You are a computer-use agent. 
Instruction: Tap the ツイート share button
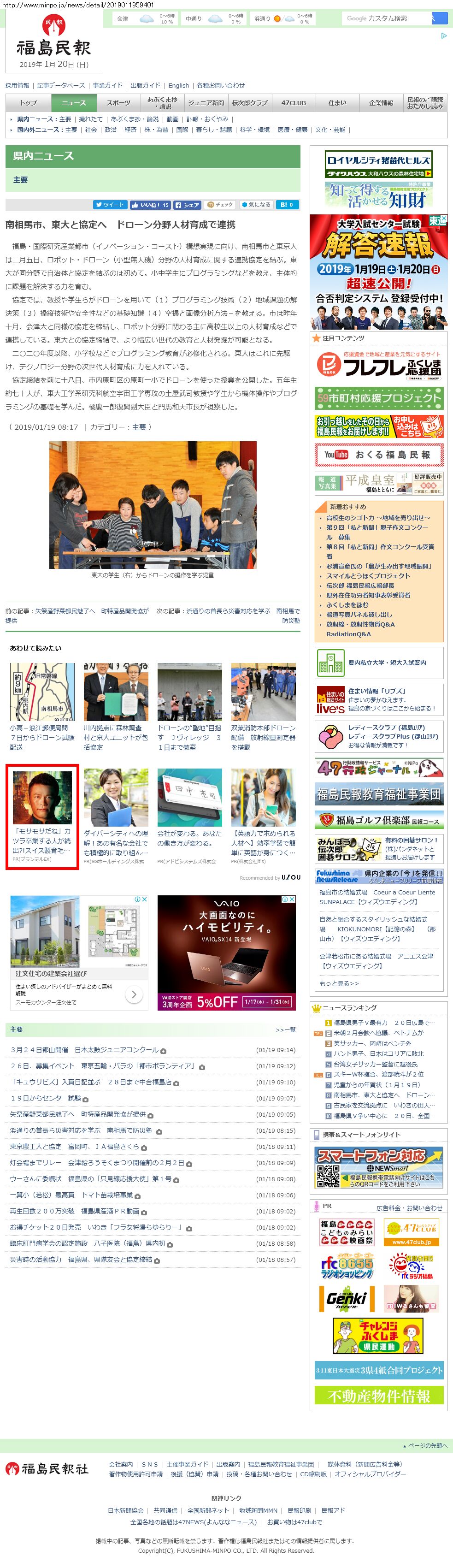(110, 205)
